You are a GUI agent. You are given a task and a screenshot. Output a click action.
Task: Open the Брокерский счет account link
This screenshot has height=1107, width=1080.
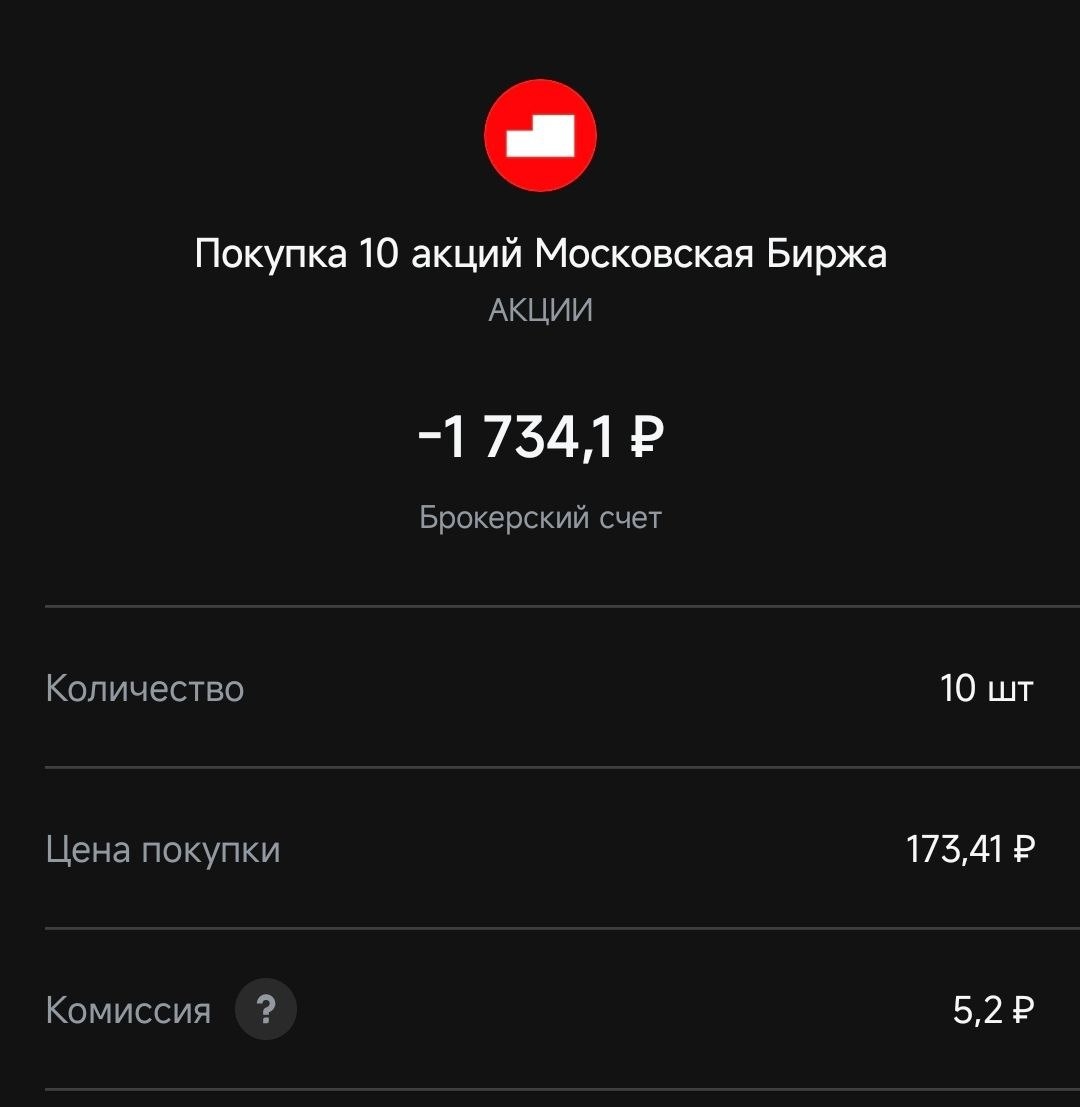pyautogui.click(x=540, y=517)
